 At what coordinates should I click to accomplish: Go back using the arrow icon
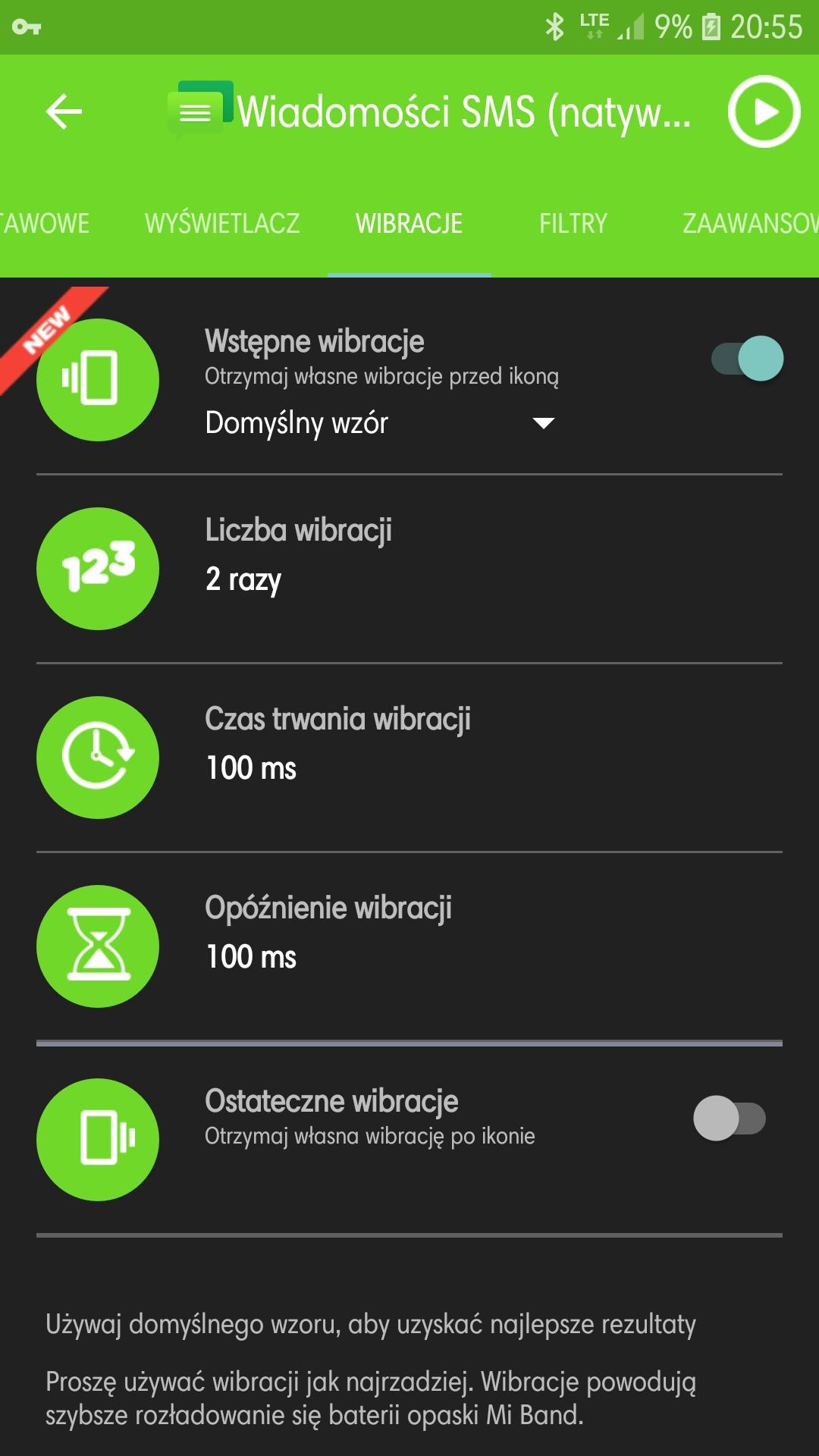[64, 112]
